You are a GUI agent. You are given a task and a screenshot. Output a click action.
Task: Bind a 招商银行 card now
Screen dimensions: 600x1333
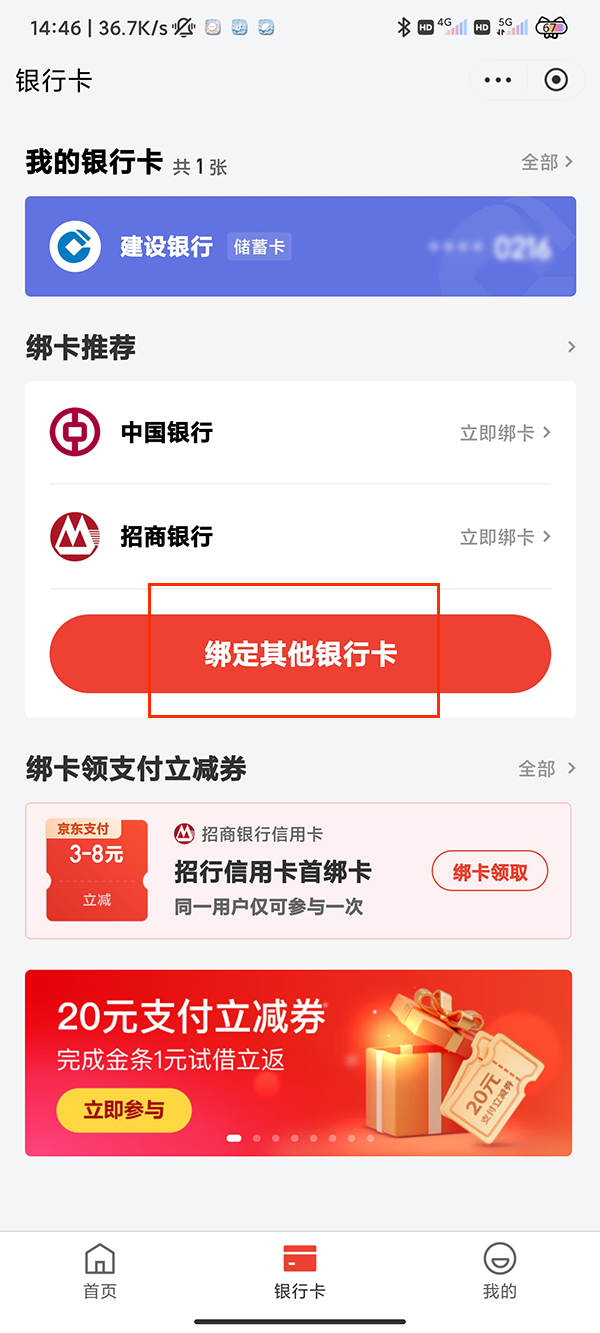click(505, 537)
